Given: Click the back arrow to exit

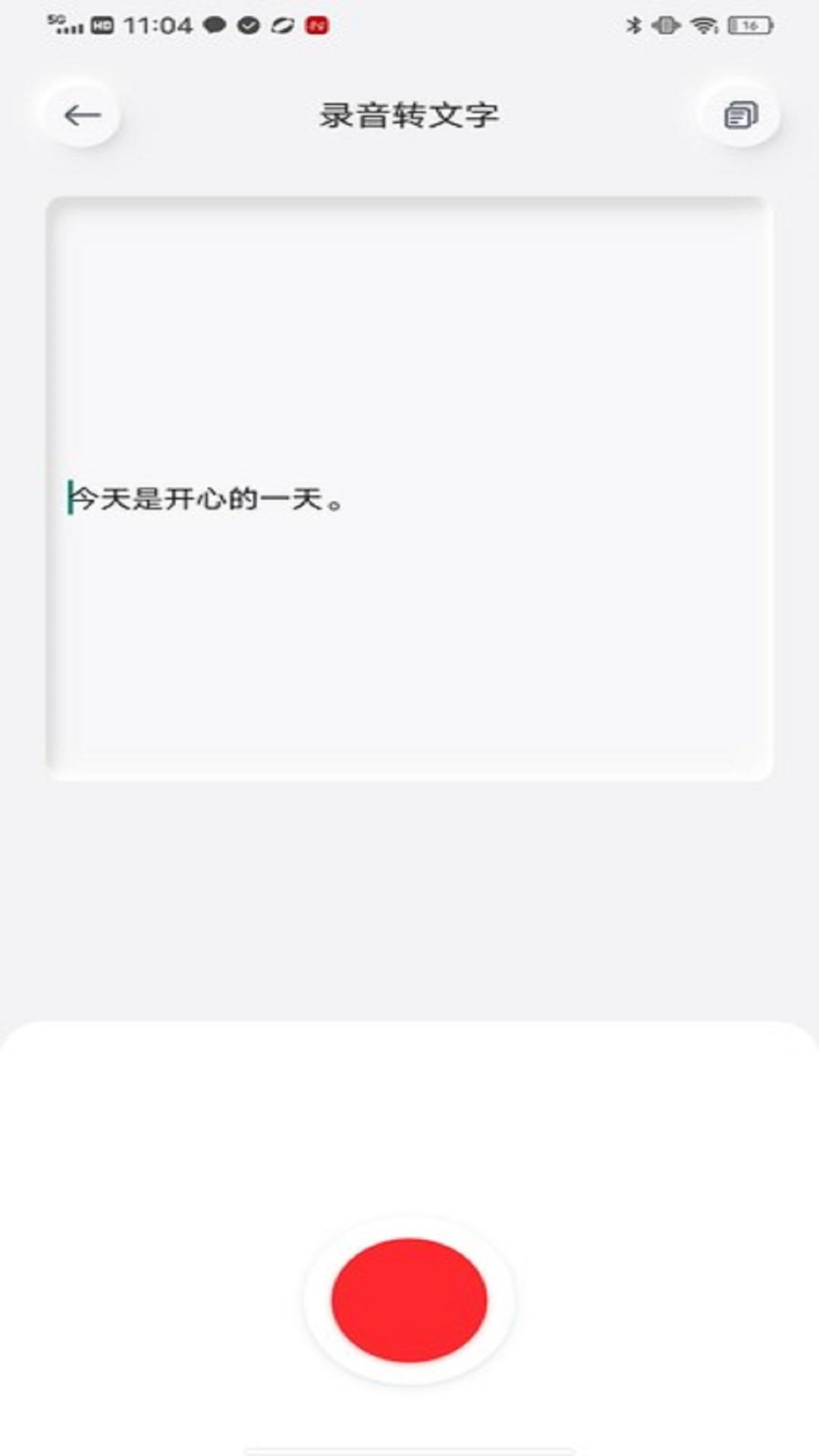Looking at the screenshot, I should [x=82, y=115].
